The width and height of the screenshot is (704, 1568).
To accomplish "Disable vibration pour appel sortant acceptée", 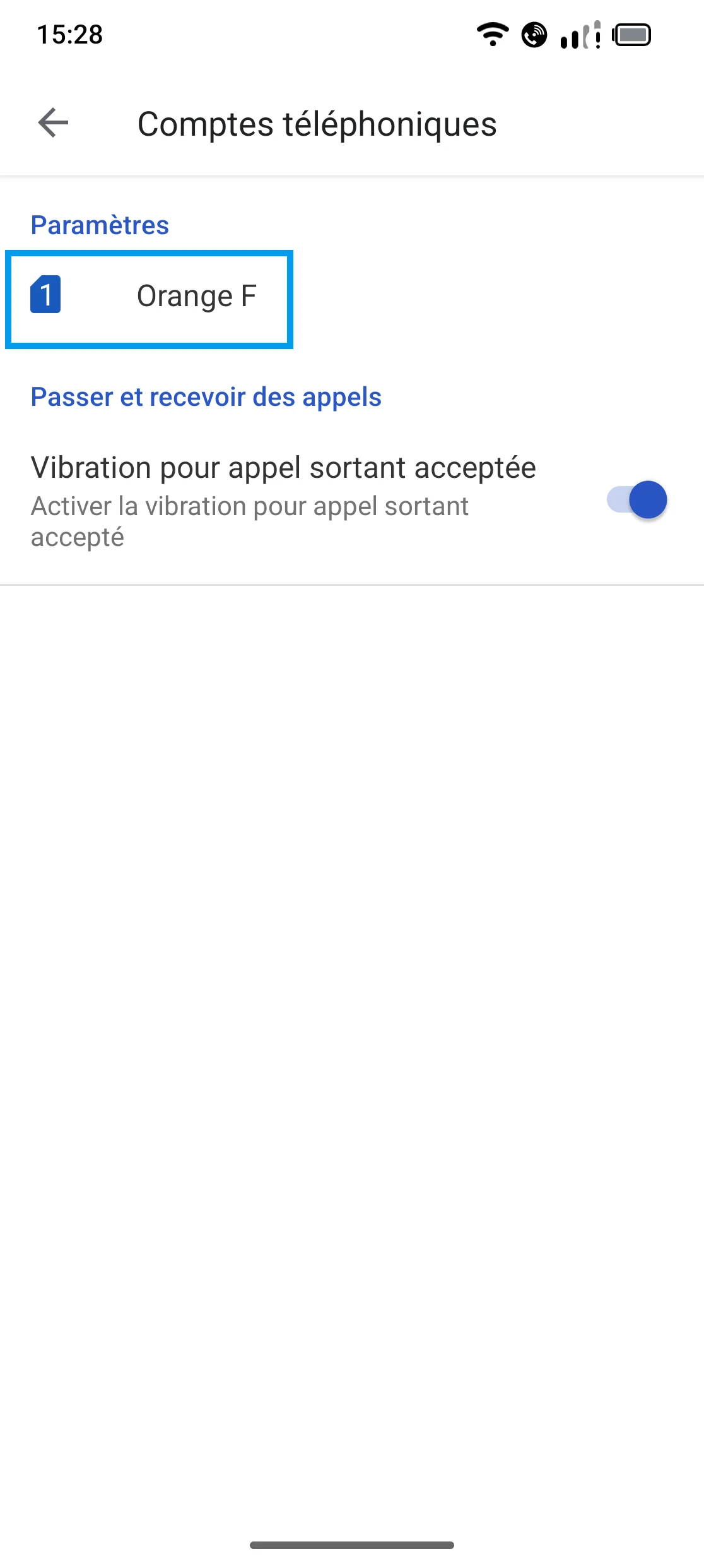I will tap(636, 500).
